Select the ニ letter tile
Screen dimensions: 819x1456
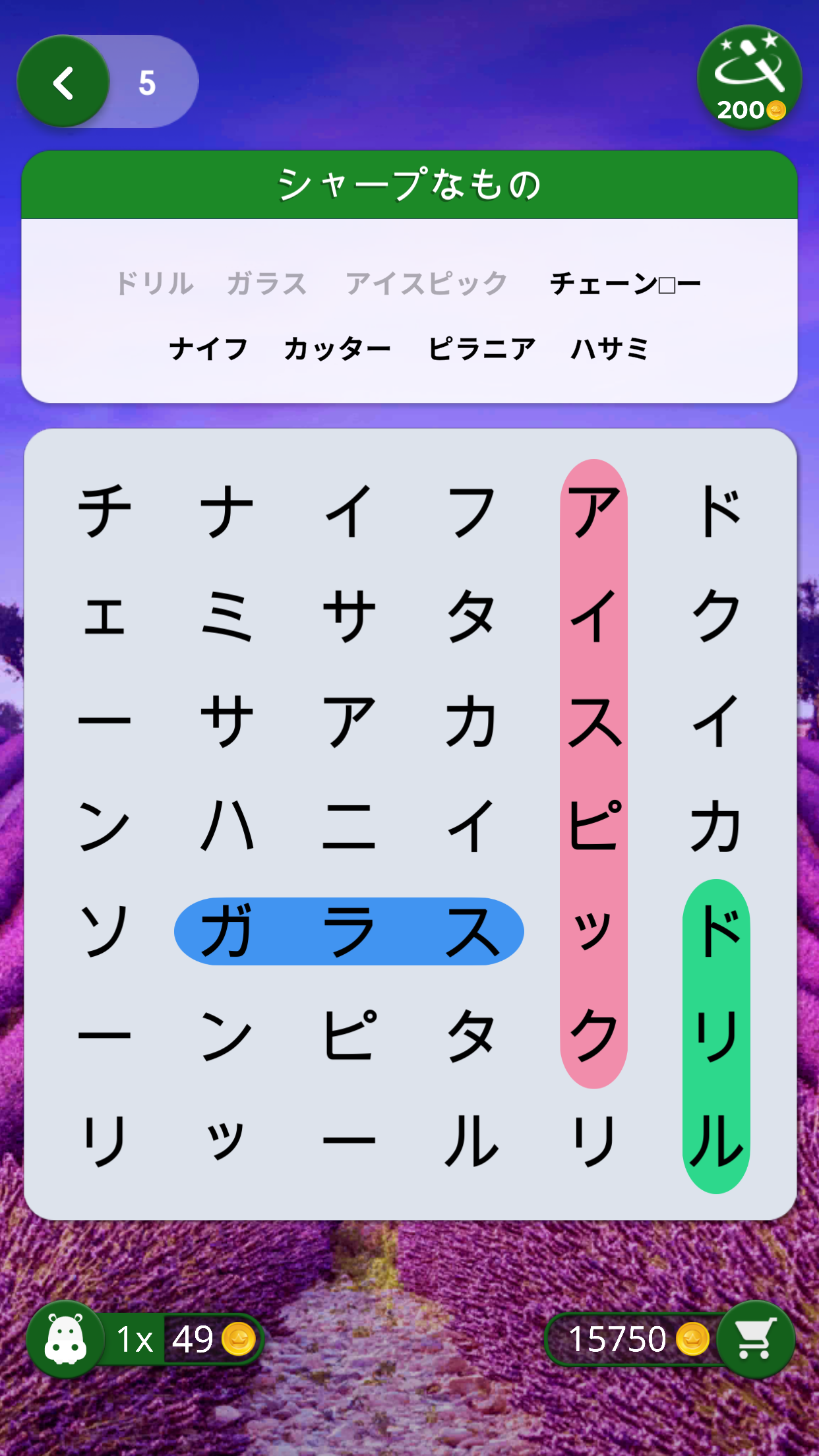pos(349,826)
